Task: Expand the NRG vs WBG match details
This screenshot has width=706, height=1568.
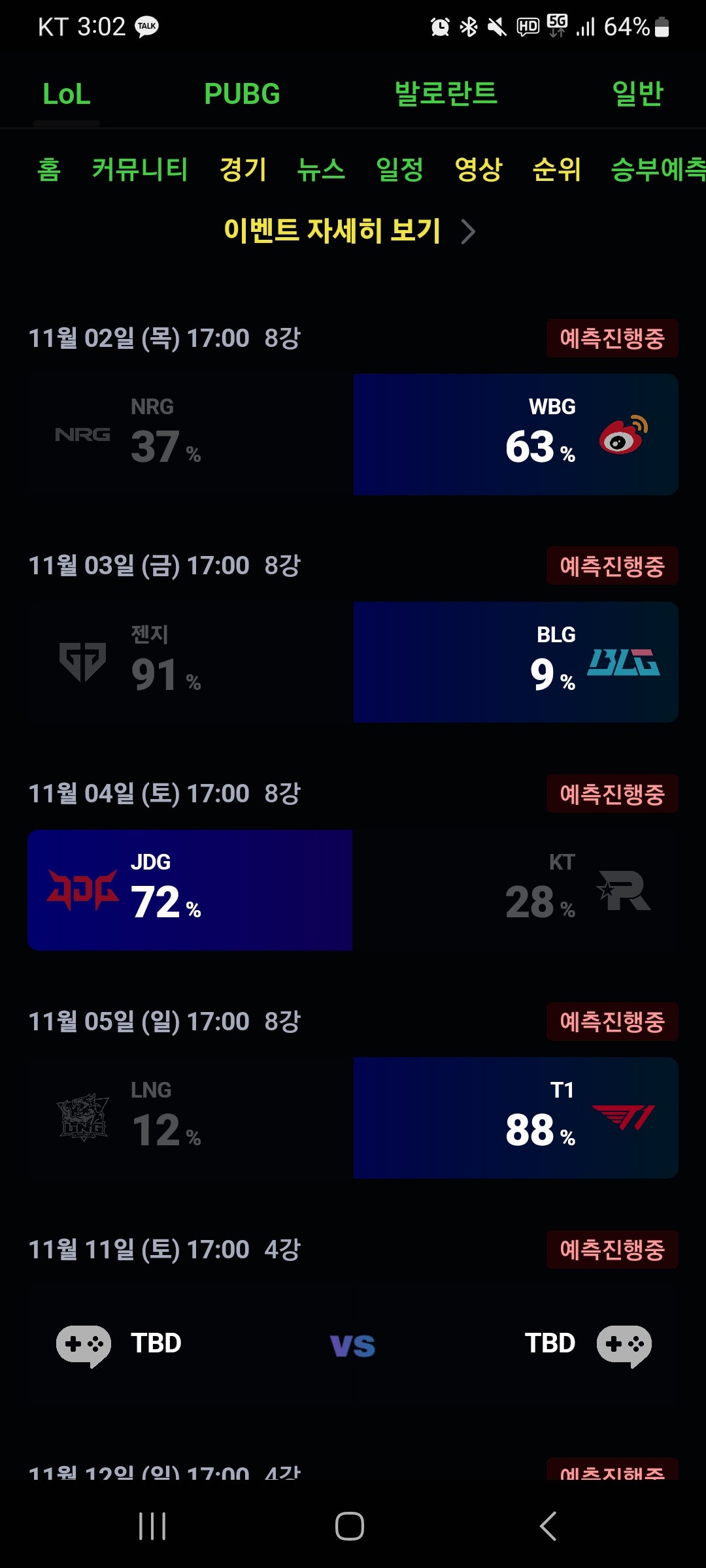Action: coord(353,433)
